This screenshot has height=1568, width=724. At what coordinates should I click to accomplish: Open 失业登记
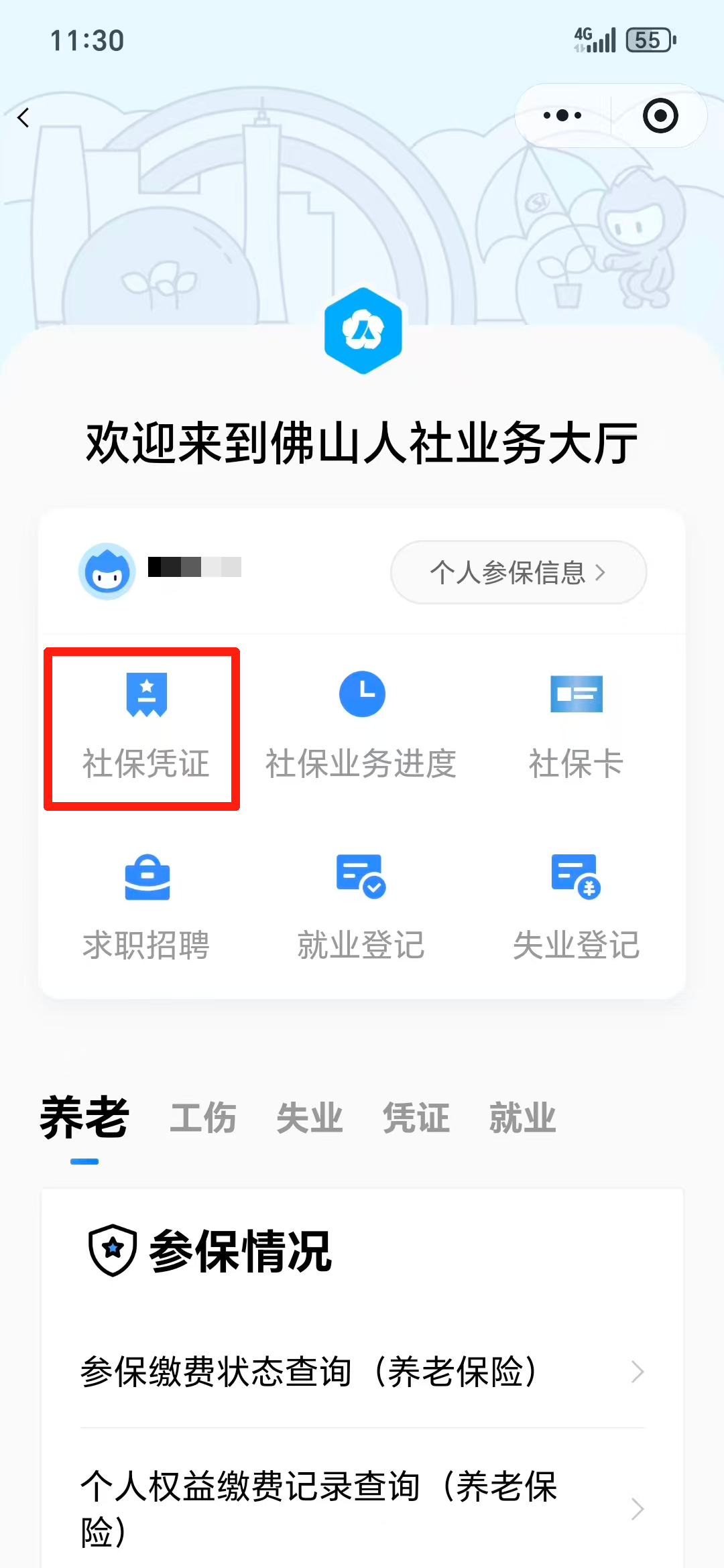click(576, 908)
